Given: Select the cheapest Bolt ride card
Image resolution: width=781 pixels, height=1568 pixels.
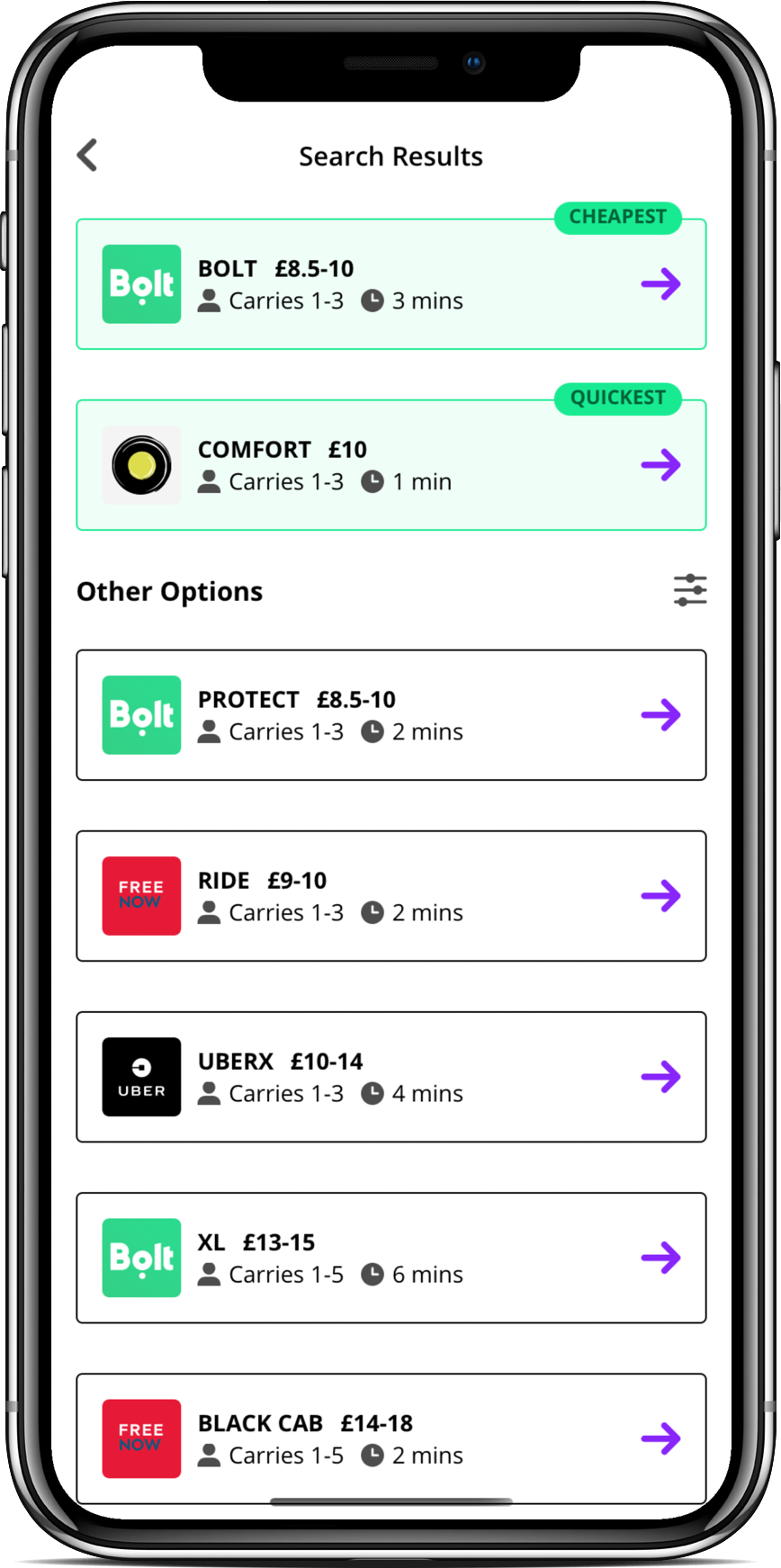Looking at the screenshot, I should point(390,284).
